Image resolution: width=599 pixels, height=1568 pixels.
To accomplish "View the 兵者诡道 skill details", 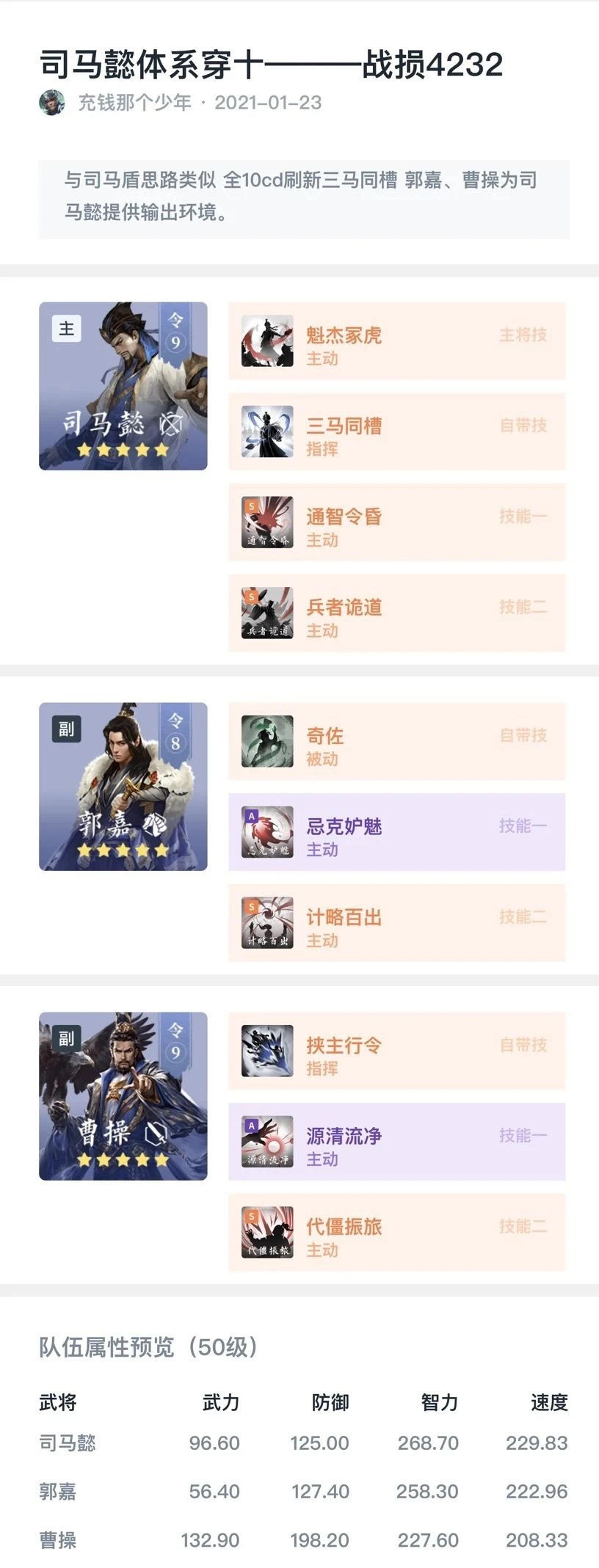I will [x=396, y=613].
